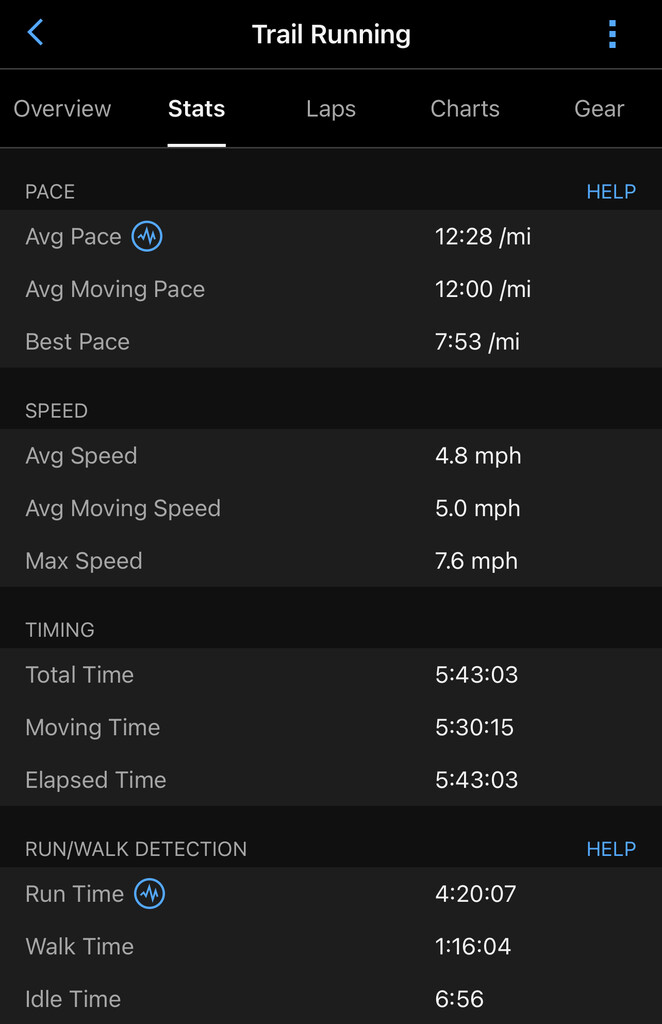Tap the chart icon beside Avg Pace
Screen dimensions: 662x1024
pyautogui.click(x=147, y=237)
